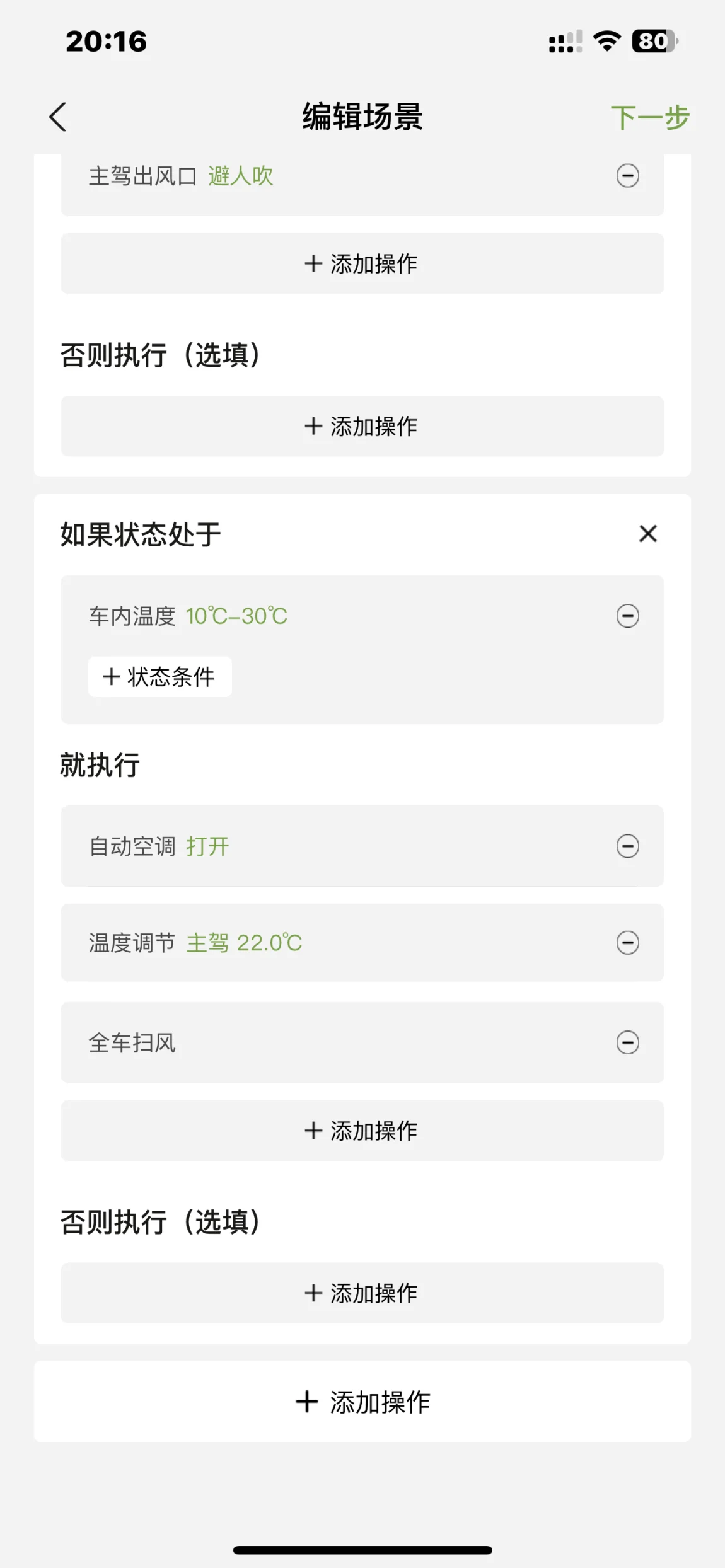The width and height of the screenshot is (725, 1568).
Task: Tap 下一步 to continue
Action: point(649,117)
